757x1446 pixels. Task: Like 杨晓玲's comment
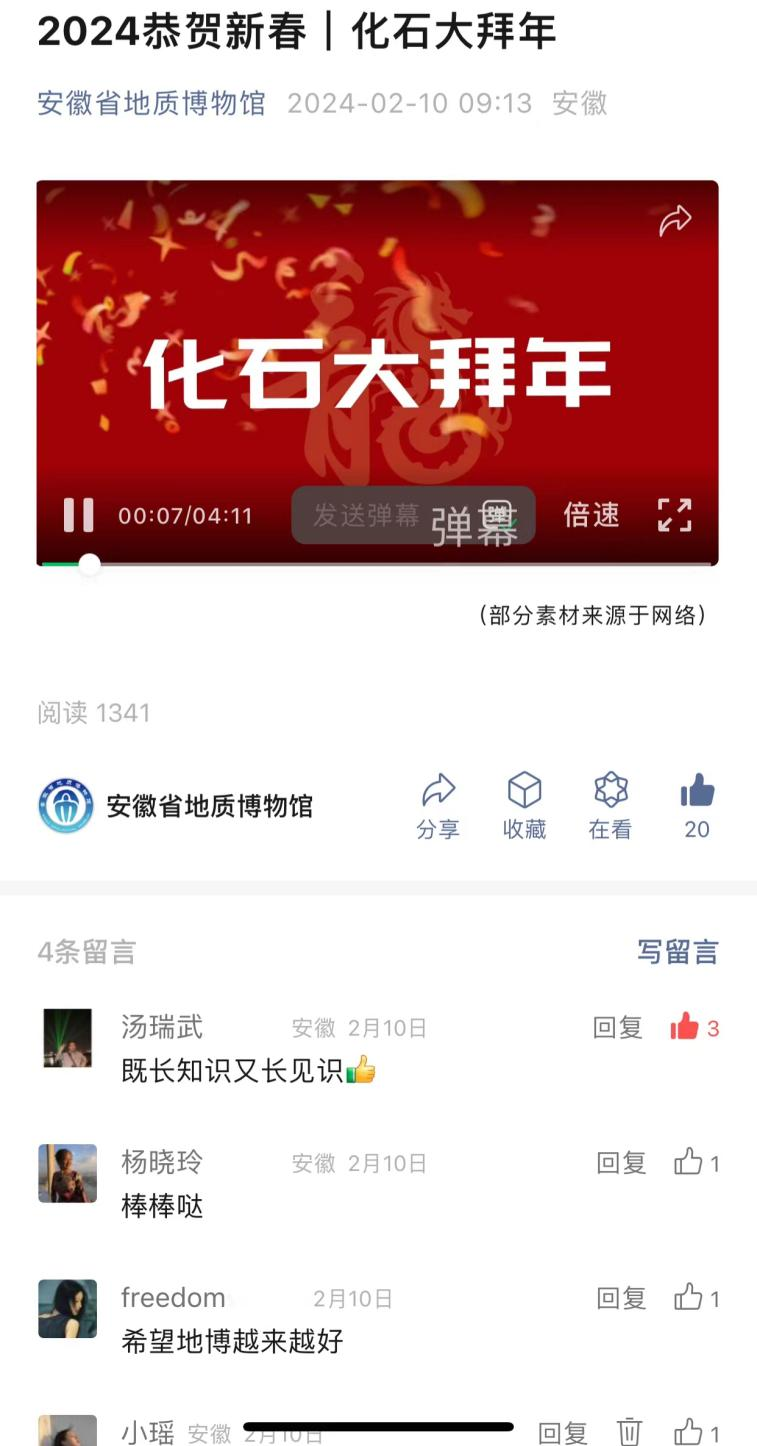pyautogui.click(x=689, y=1162)
